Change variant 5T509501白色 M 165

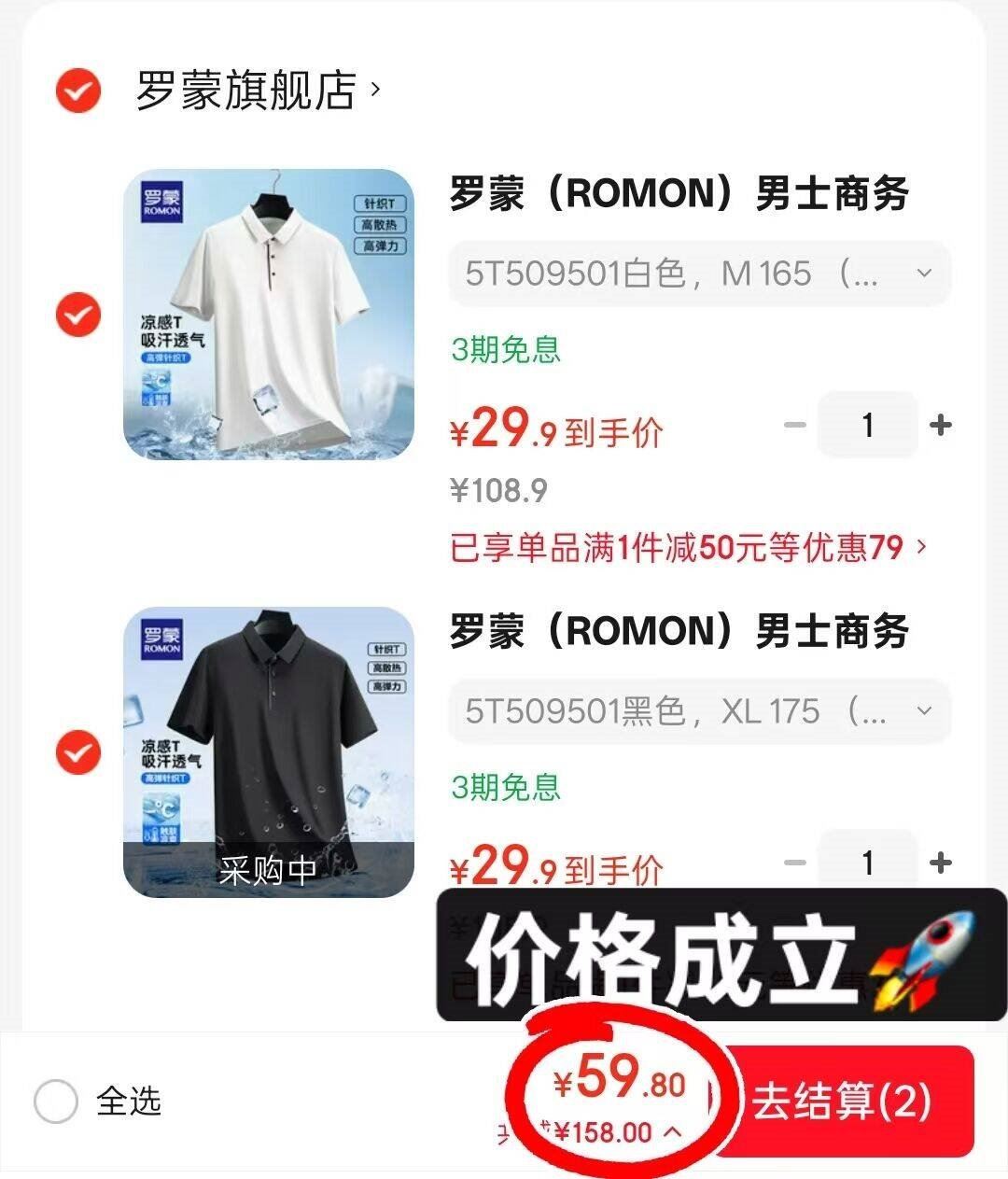point(699,274)
